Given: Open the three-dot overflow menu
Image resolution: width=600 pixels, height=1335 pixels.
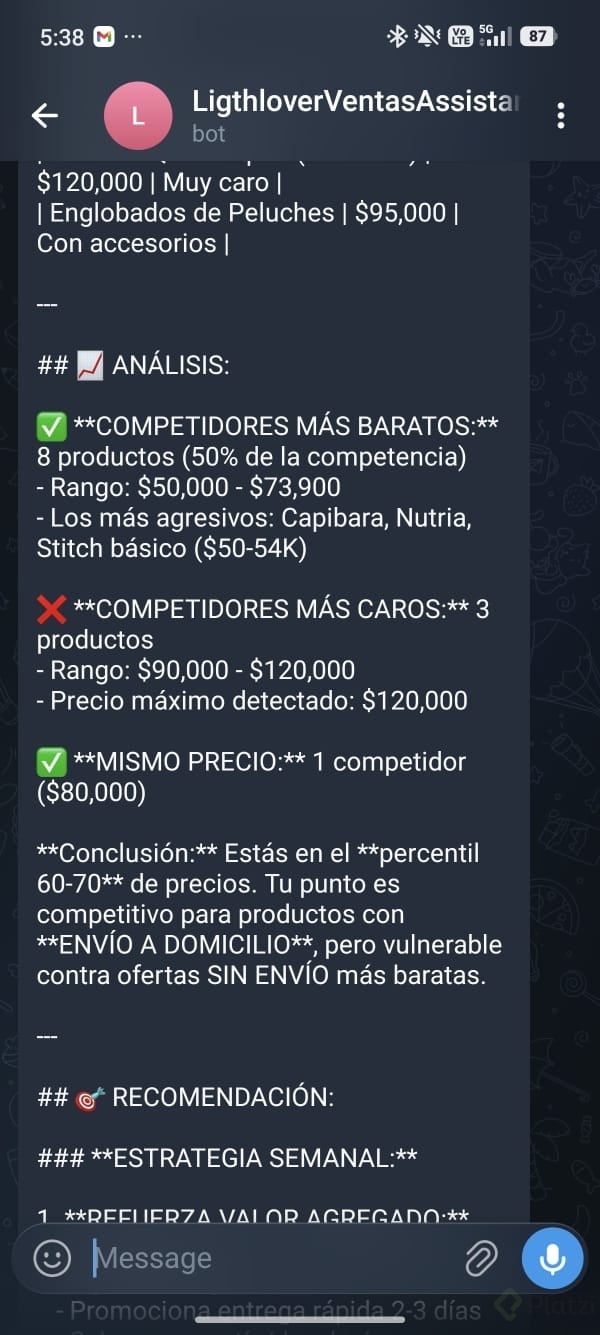Looking at the screenshot, I should (x=560, y=116).
